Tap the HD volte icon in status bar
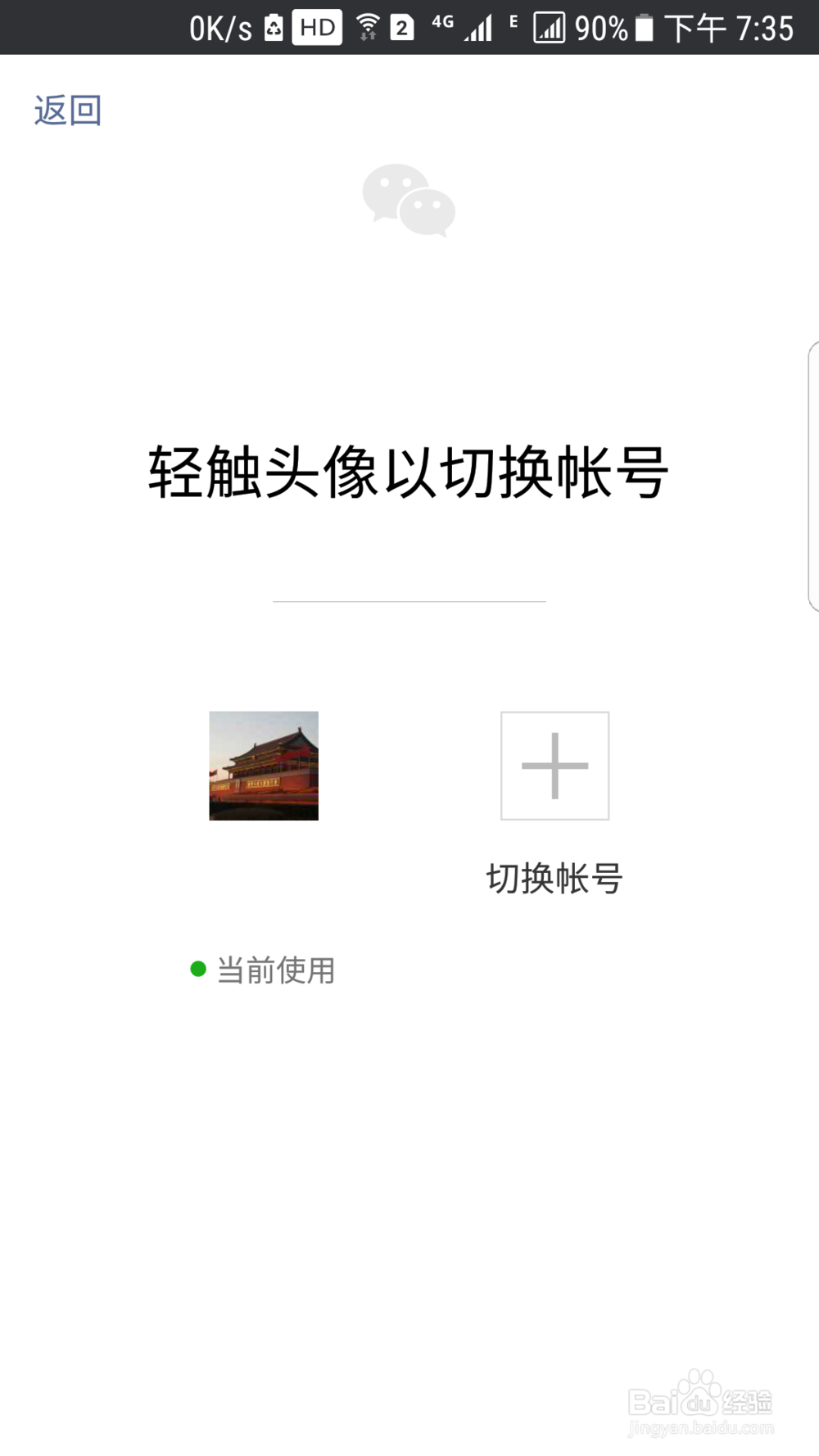The image size is (819, 1456). 316,26
